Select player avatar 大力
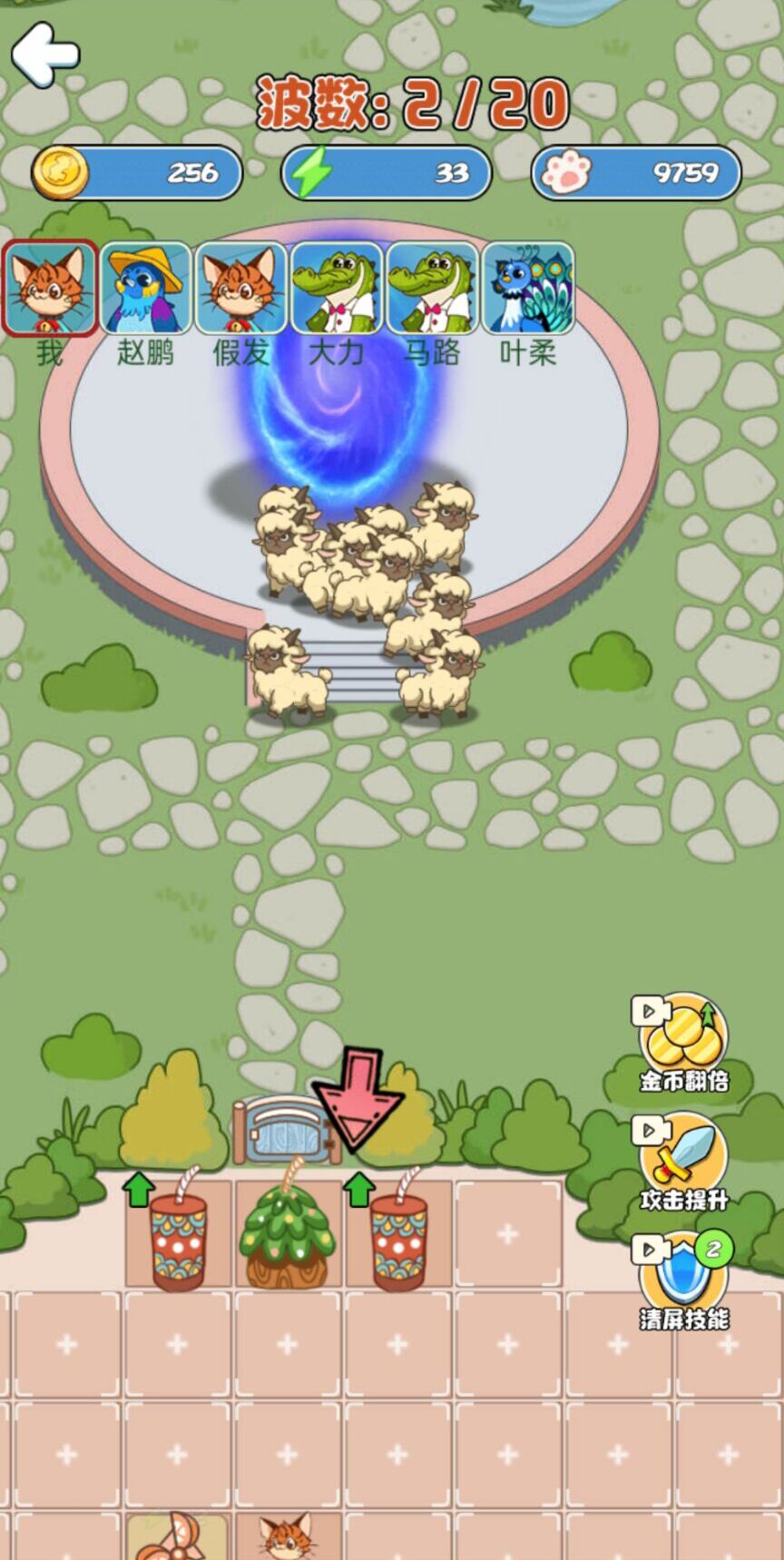Screen dimensions: 784x1560 pos(337,289)
